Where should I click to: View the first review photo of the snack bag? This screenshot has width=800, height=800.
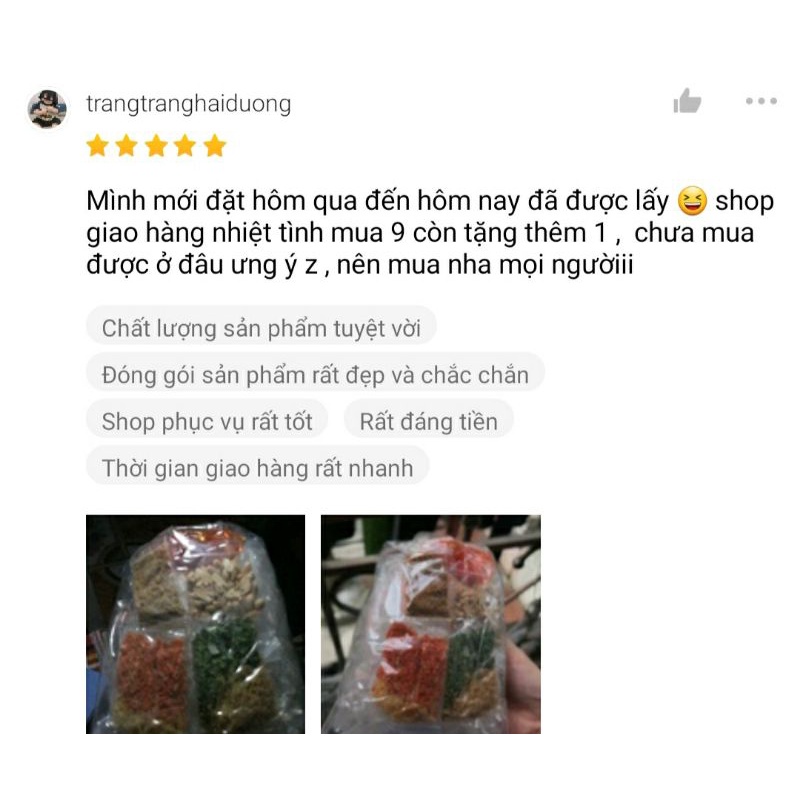(x=195, y=624)
